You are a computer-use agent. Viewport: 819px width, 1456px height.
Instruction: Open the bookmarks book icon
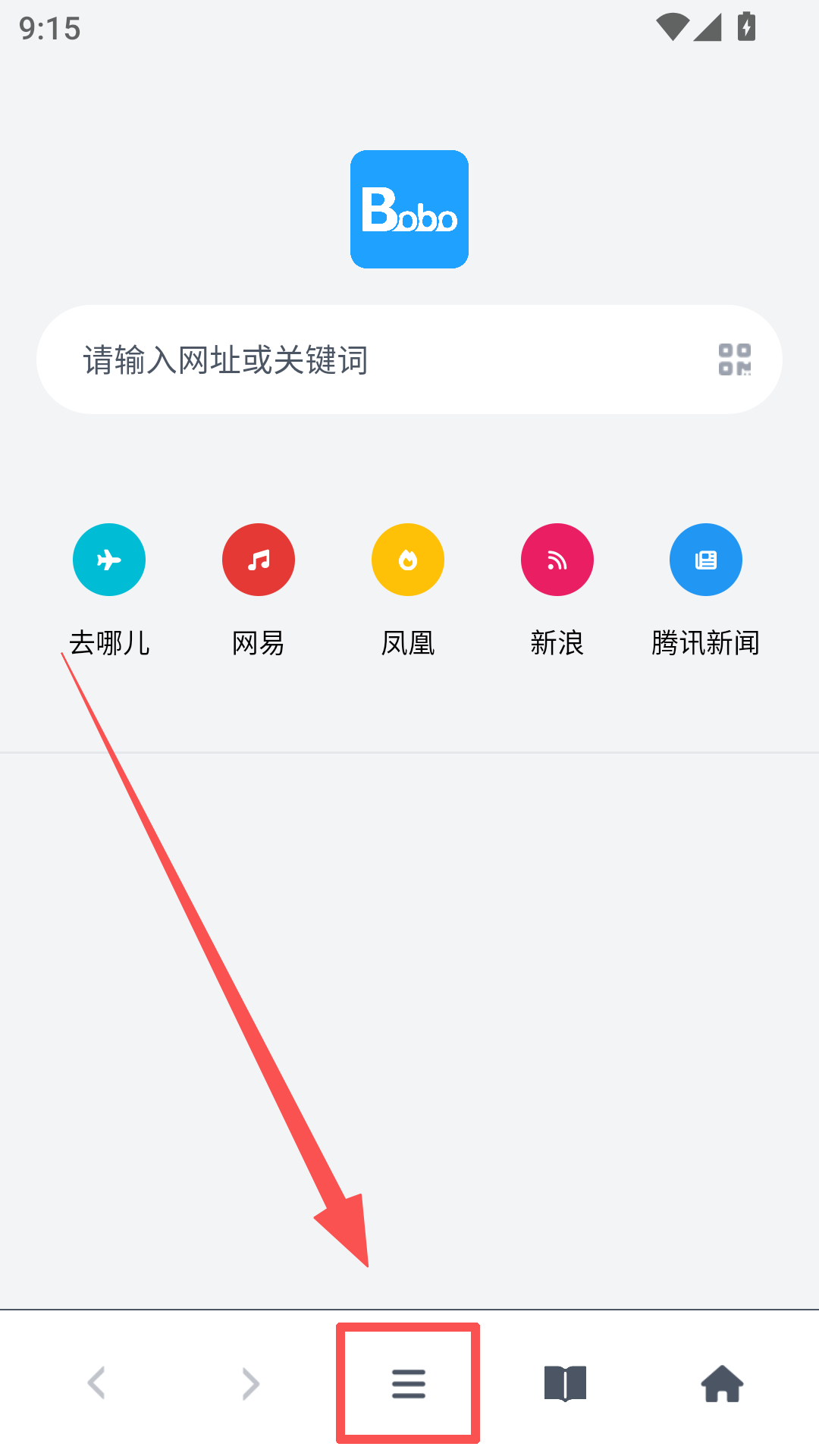[564, 1382]
